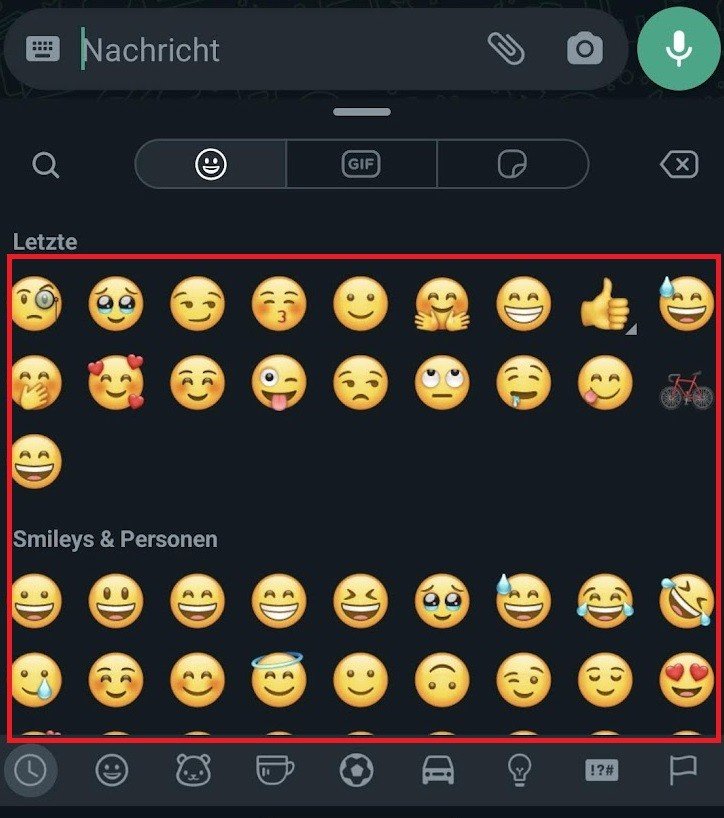
Task: Insert the heart-eyes emoji
Action: point(686,680)
